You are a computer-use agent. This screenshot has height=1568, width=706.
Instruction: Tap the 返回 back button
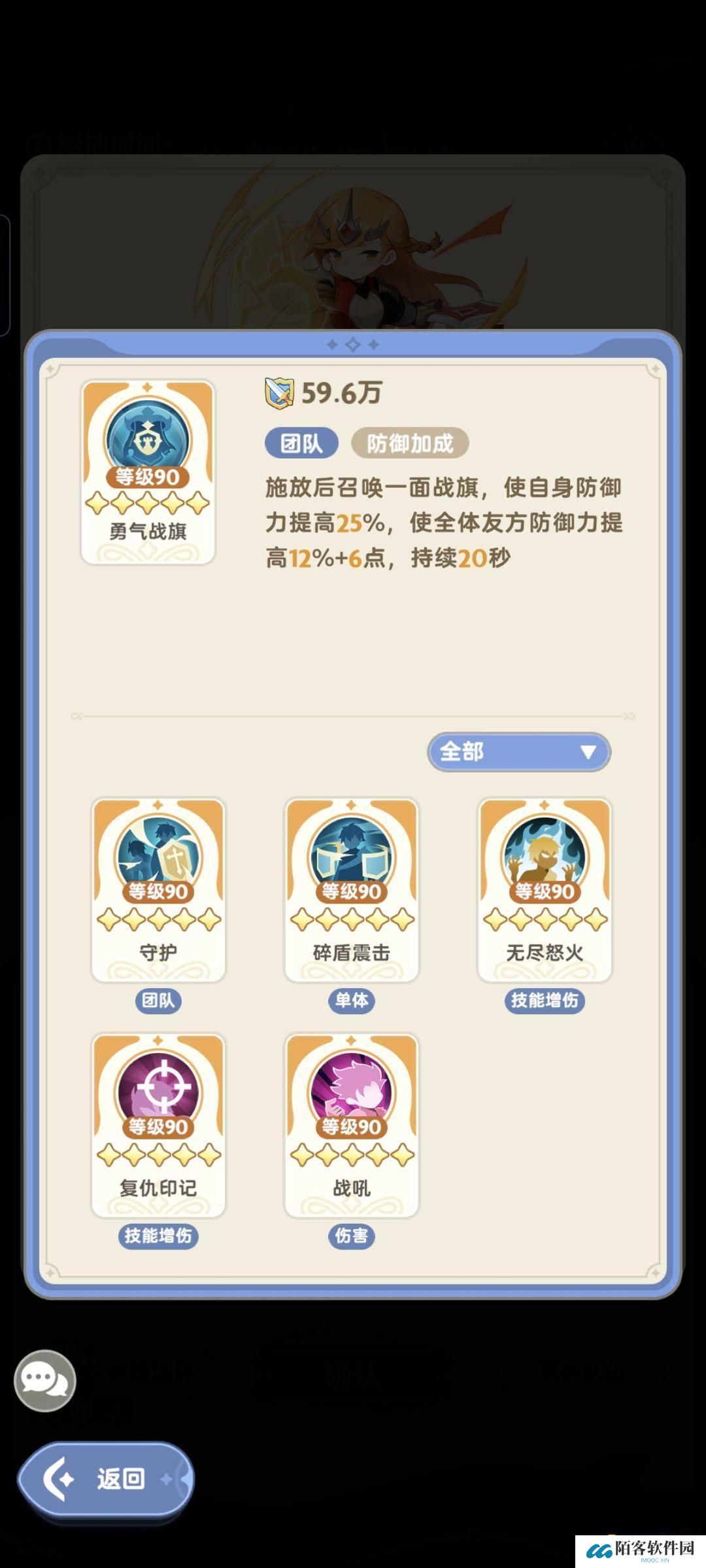pyautogui.click(x=106, y=1478)
